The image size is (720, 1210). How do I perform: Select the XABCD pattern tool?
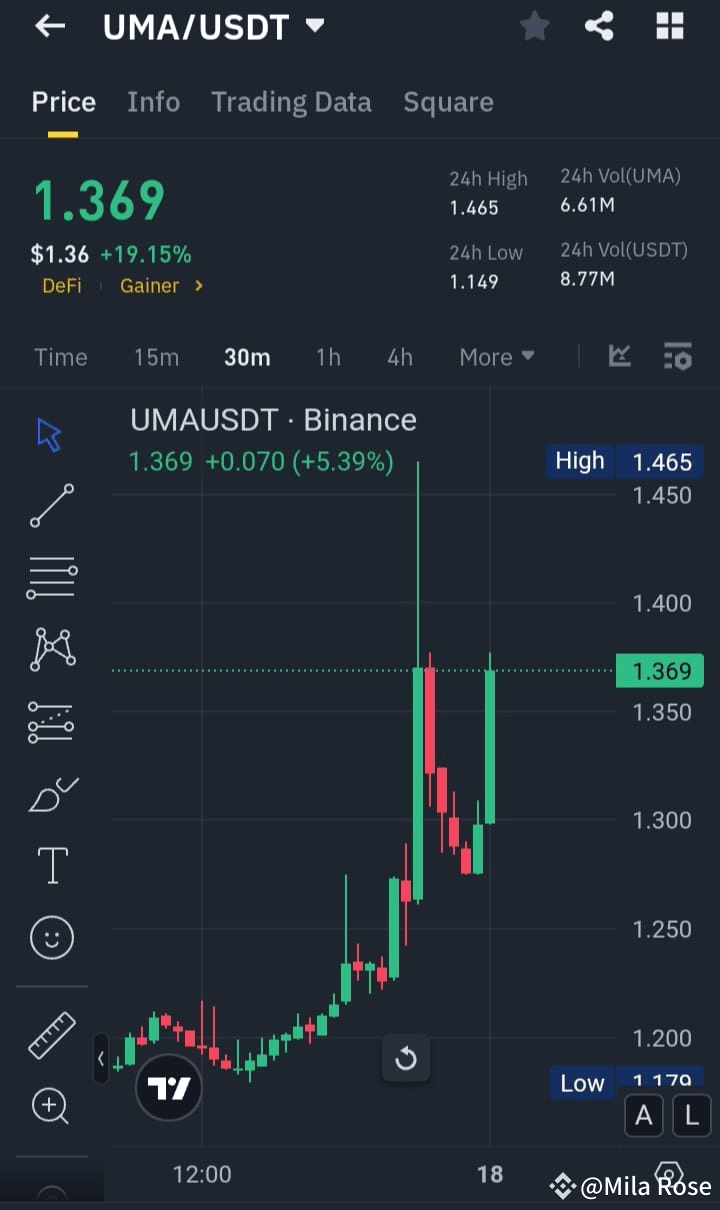[50, 649]
